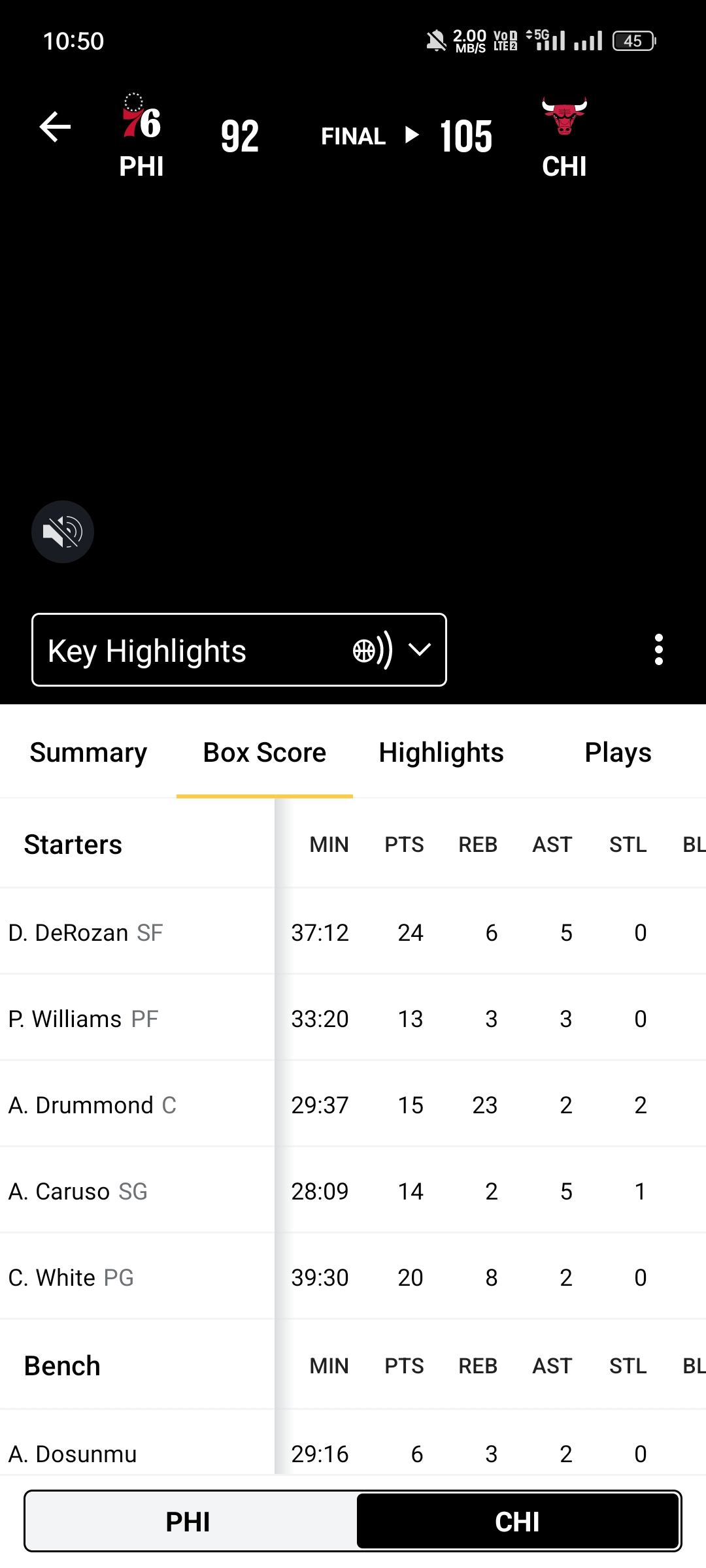View A. Dosunmu's player row

[x=73, y=1454]
